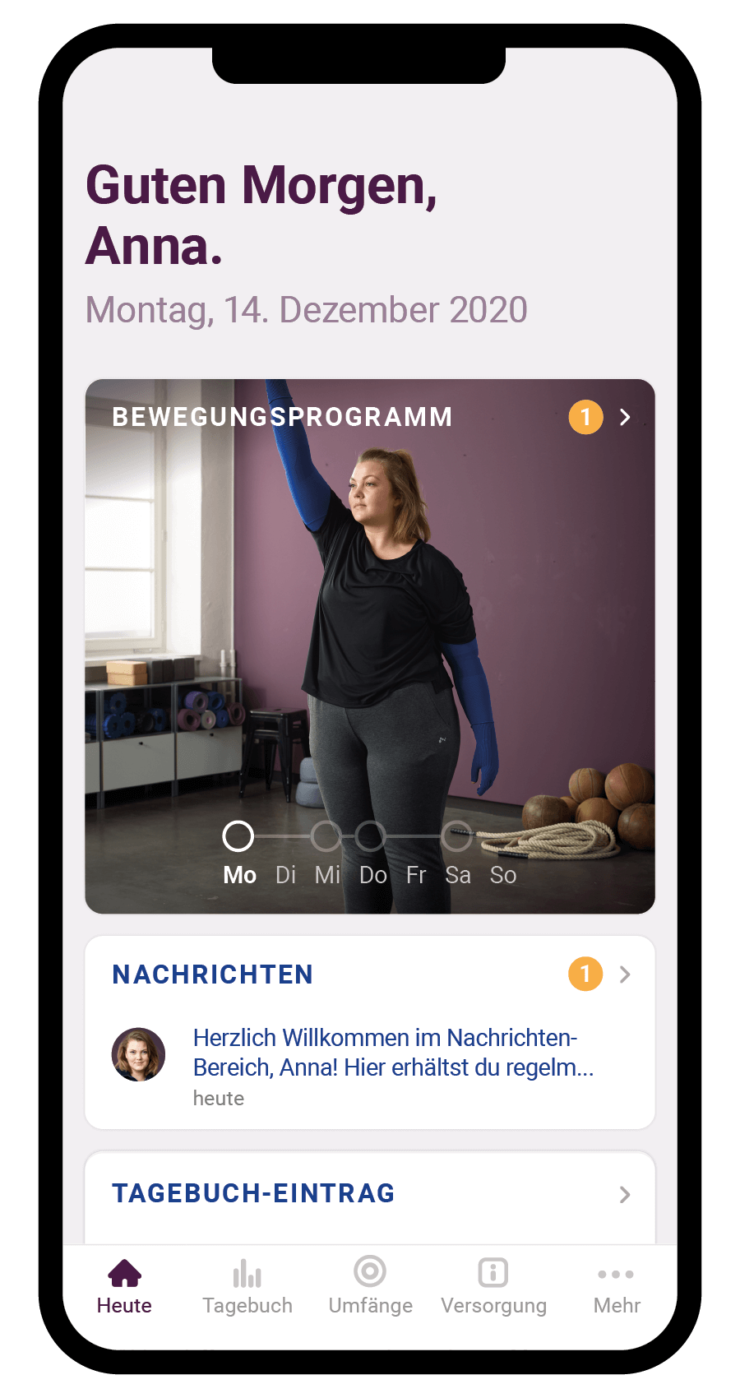740x1398 pixels.
Task: Switch to the Umfänge tab
Action: click(x=370, y=1287)
